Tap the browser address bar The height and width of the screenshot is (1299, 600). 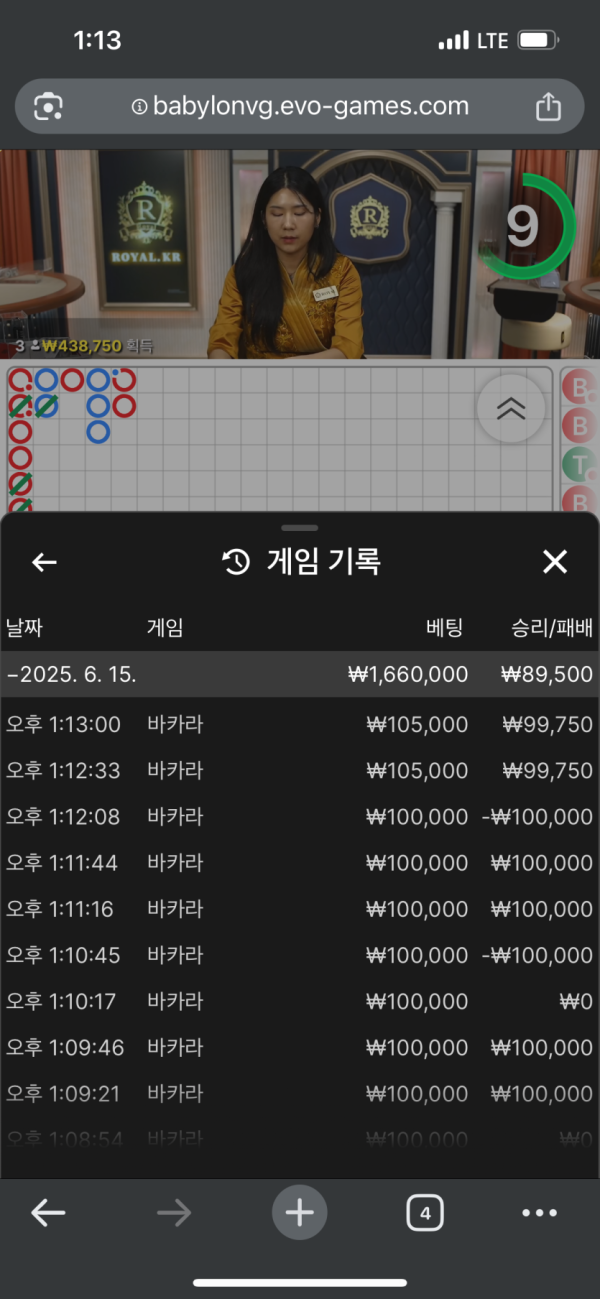[300, 106]
